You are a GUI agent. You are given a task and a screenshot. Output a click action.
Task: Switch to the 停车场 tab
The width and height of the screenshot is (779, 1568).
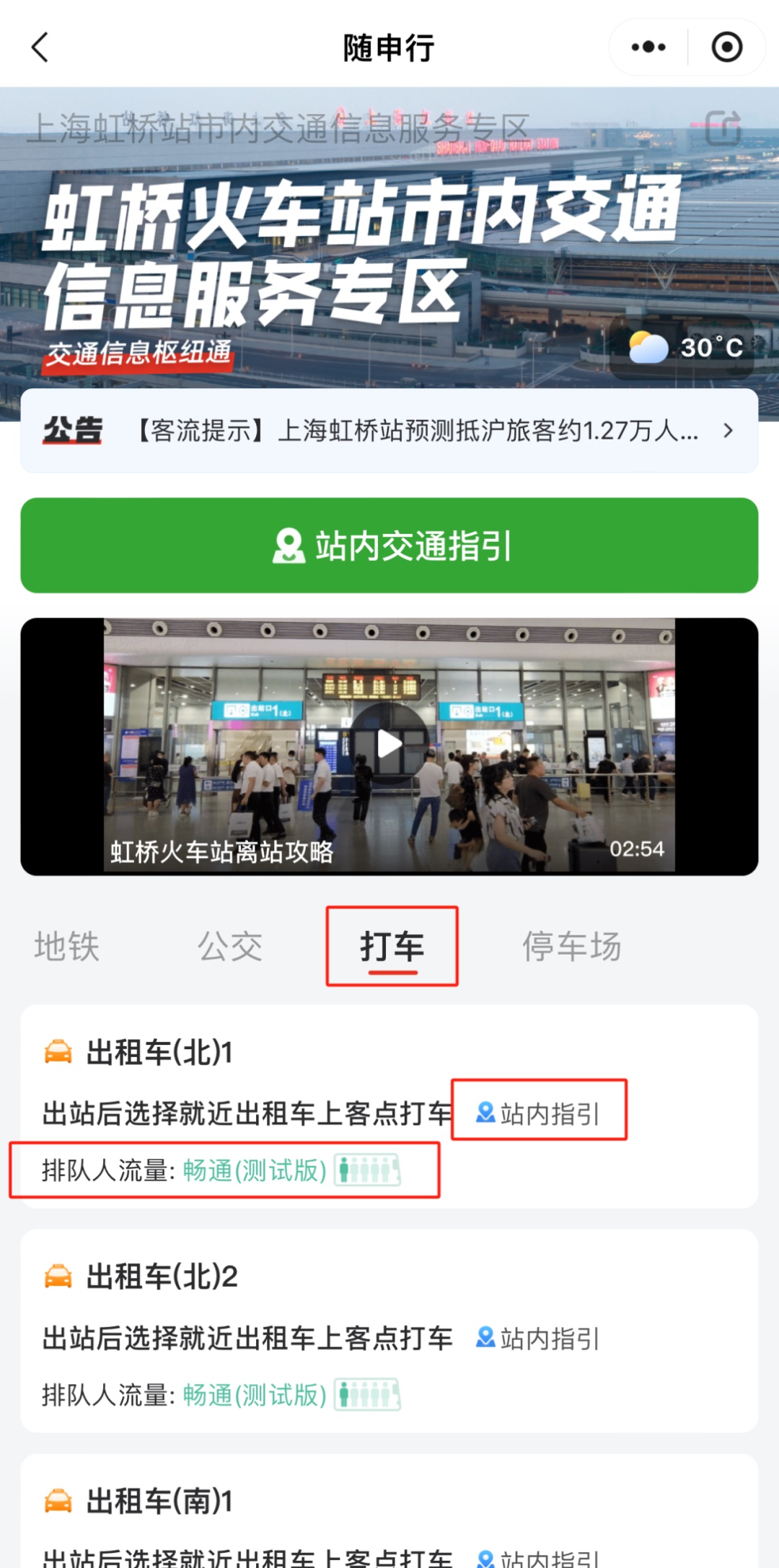click(x=571, y=946)
